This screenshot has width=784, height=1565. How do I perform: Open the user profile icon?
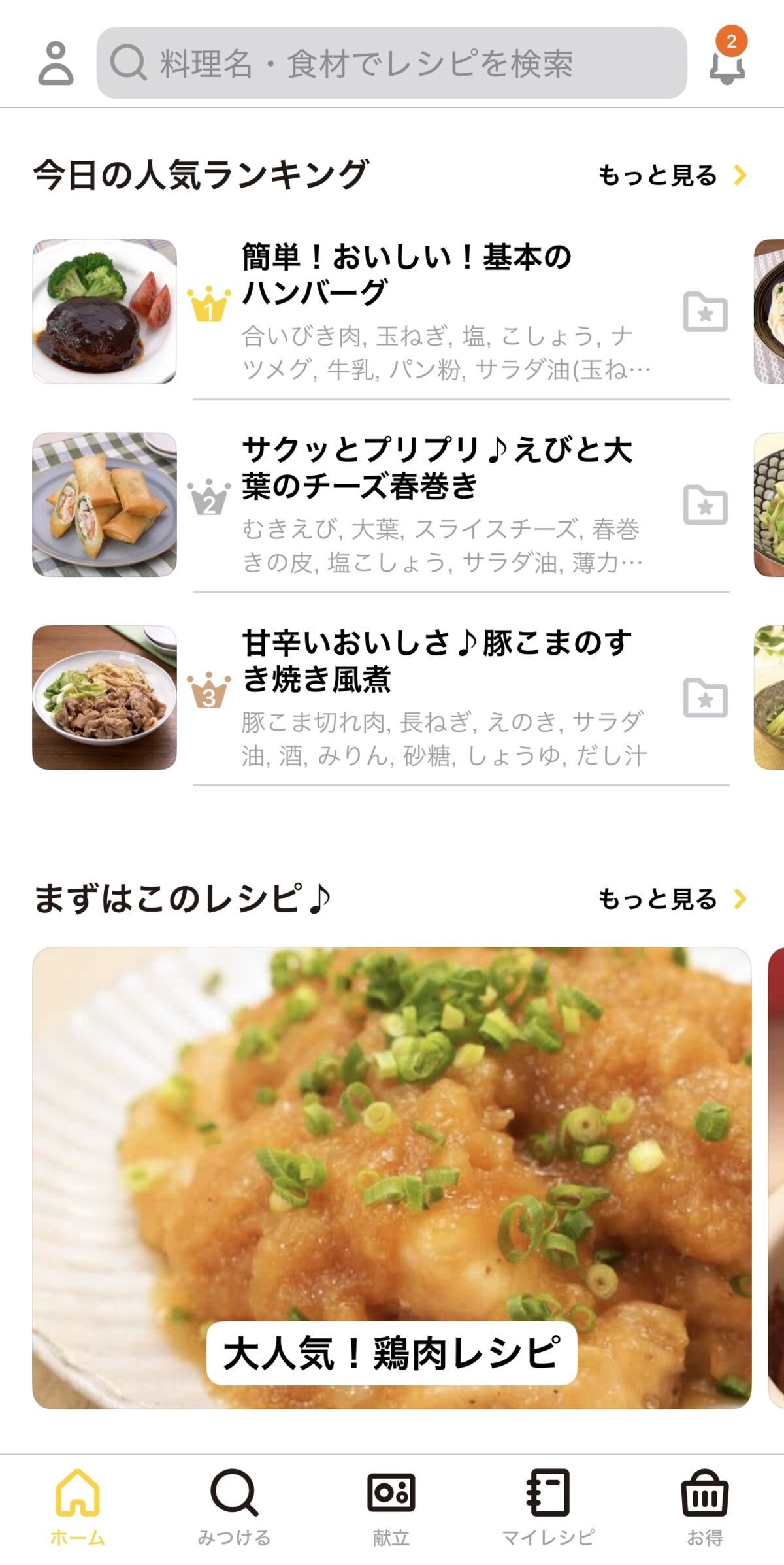pos(56,63)
